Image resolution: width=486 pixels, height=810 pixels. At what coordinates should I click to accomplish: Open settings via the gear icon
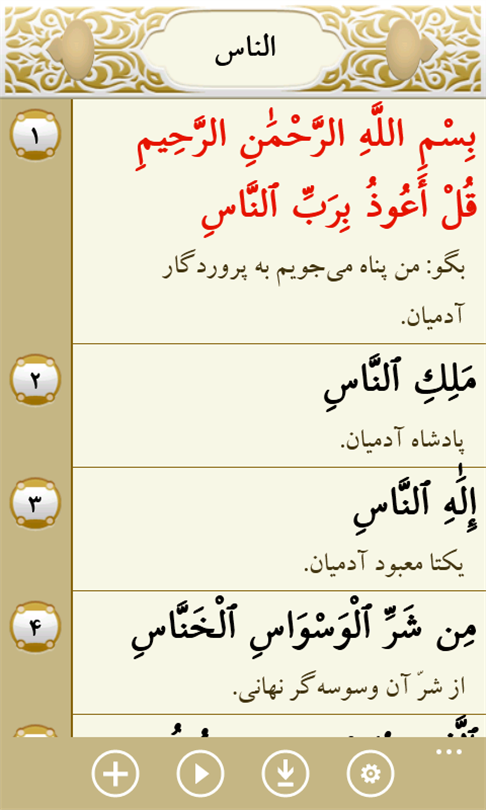coord(371,774)
